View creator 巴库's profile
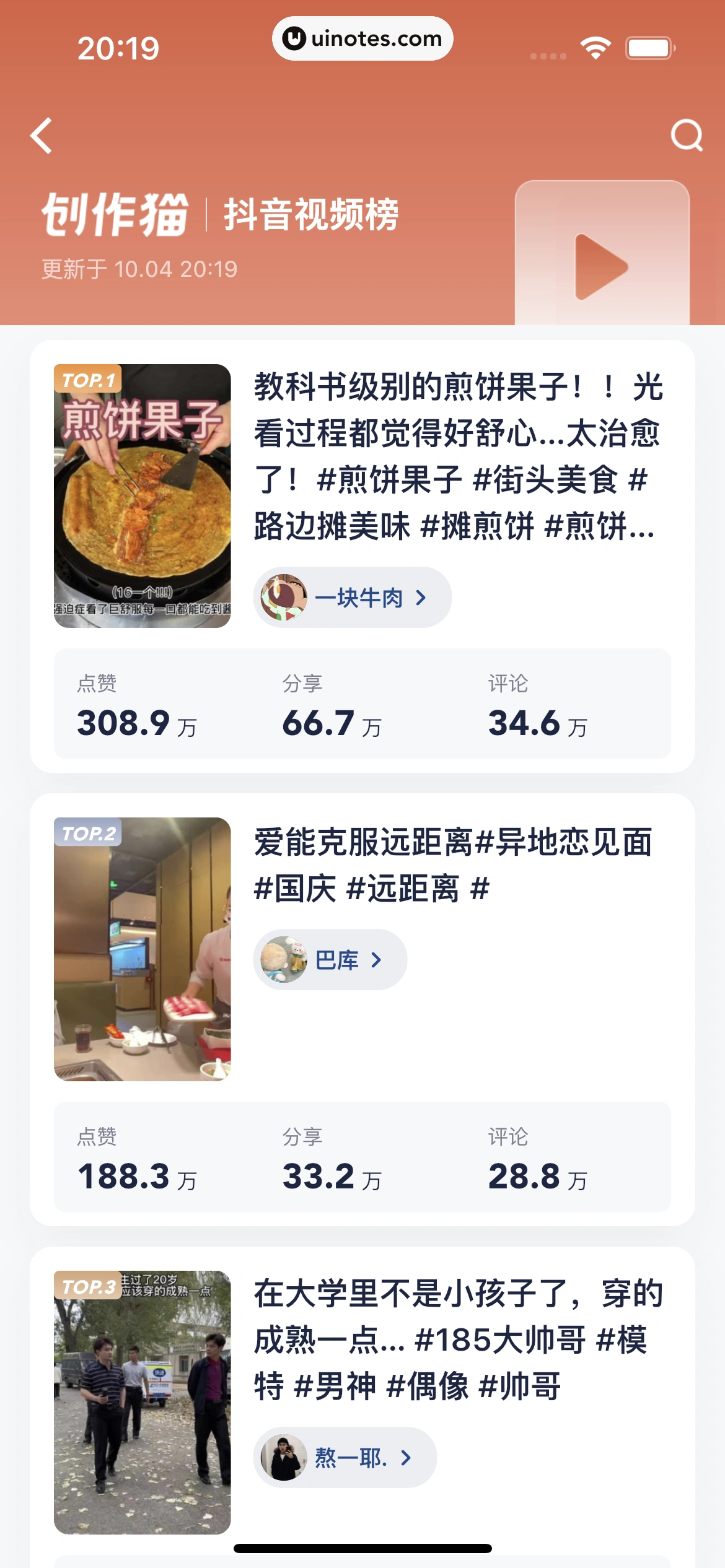Viewport: 725px width, 1568px height. tap(330, 960)
